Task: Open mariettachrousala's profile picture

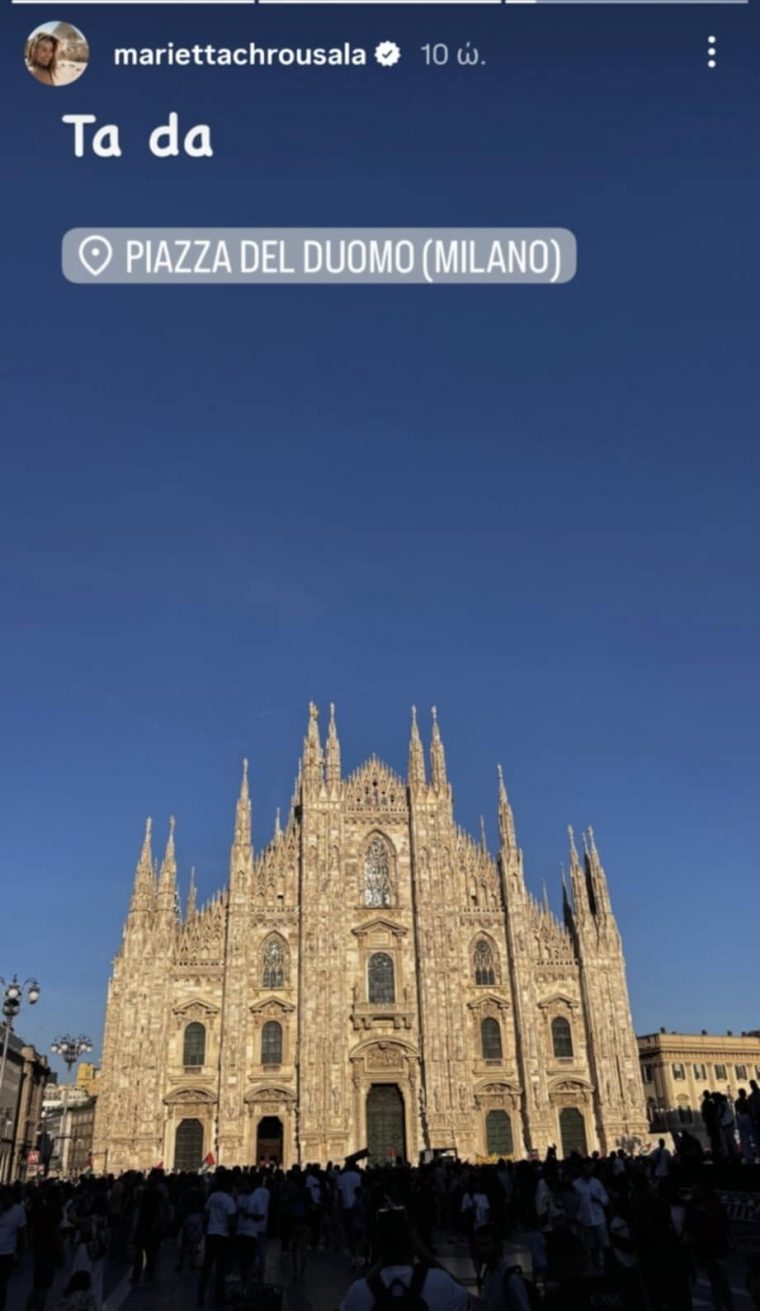Action: point(56,54)
